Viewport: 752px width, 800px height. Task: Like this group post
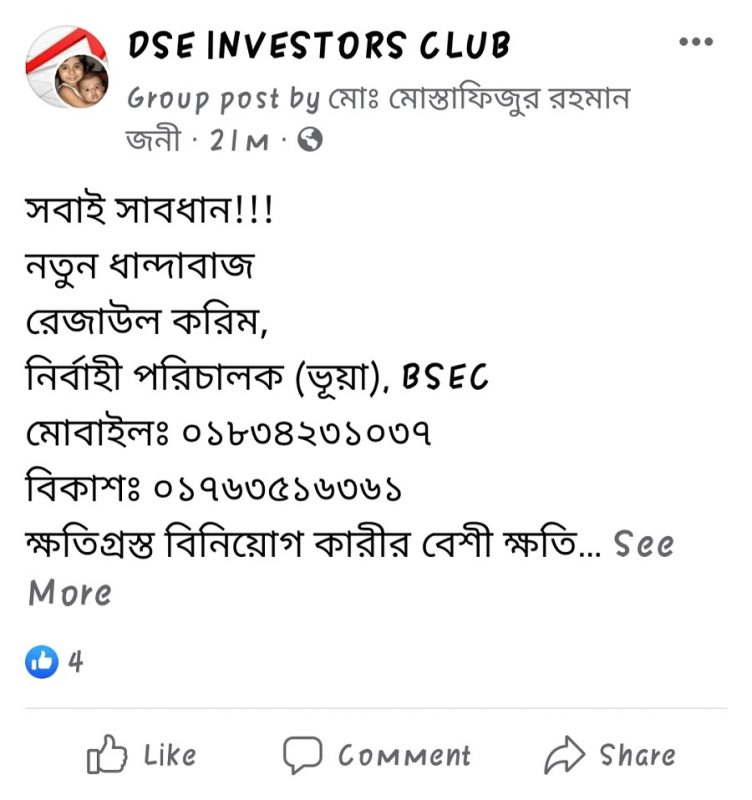coord(142,756)
